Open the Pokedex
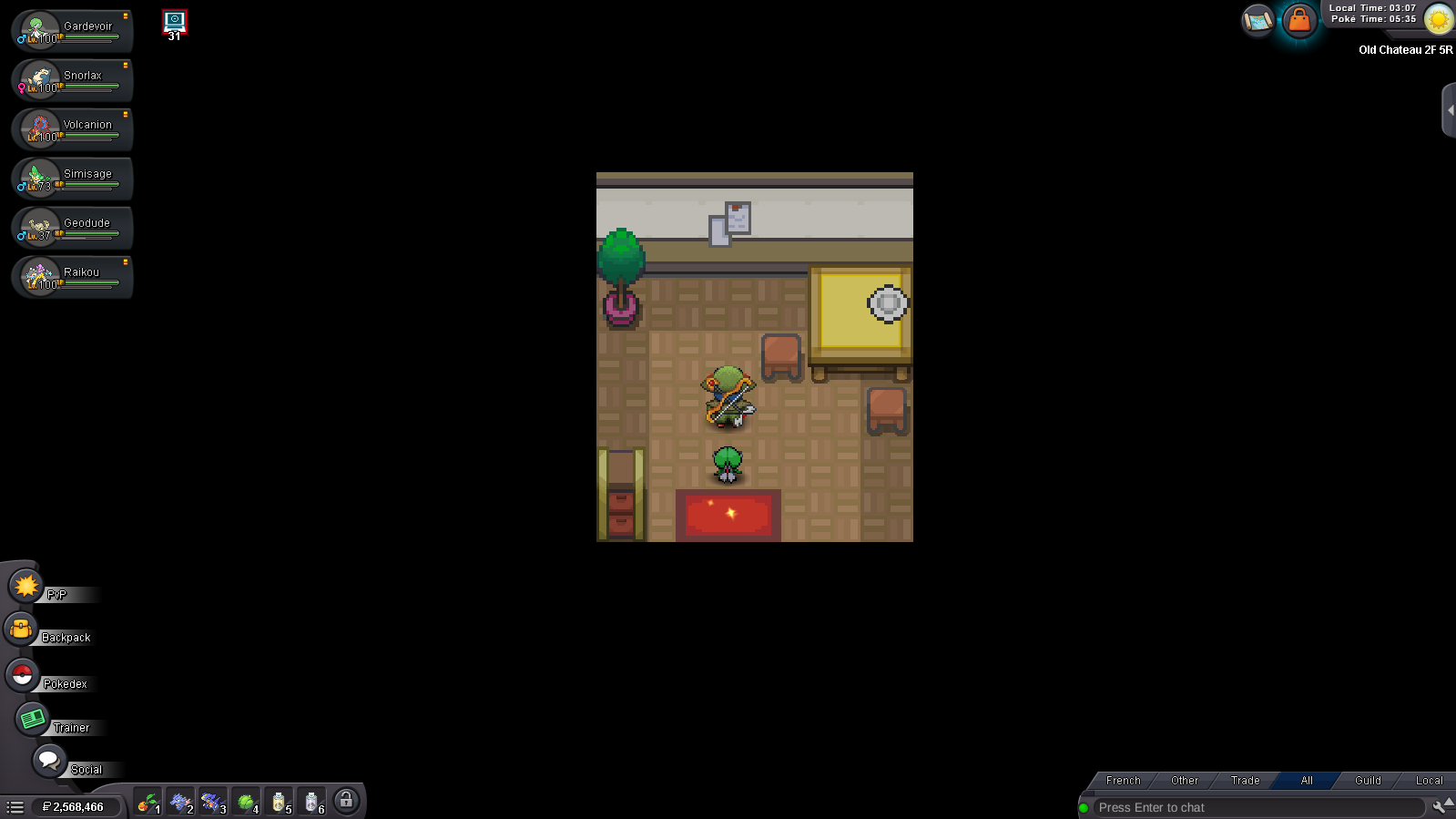This screenshot has width=1456, height=819. click(23, 675)
